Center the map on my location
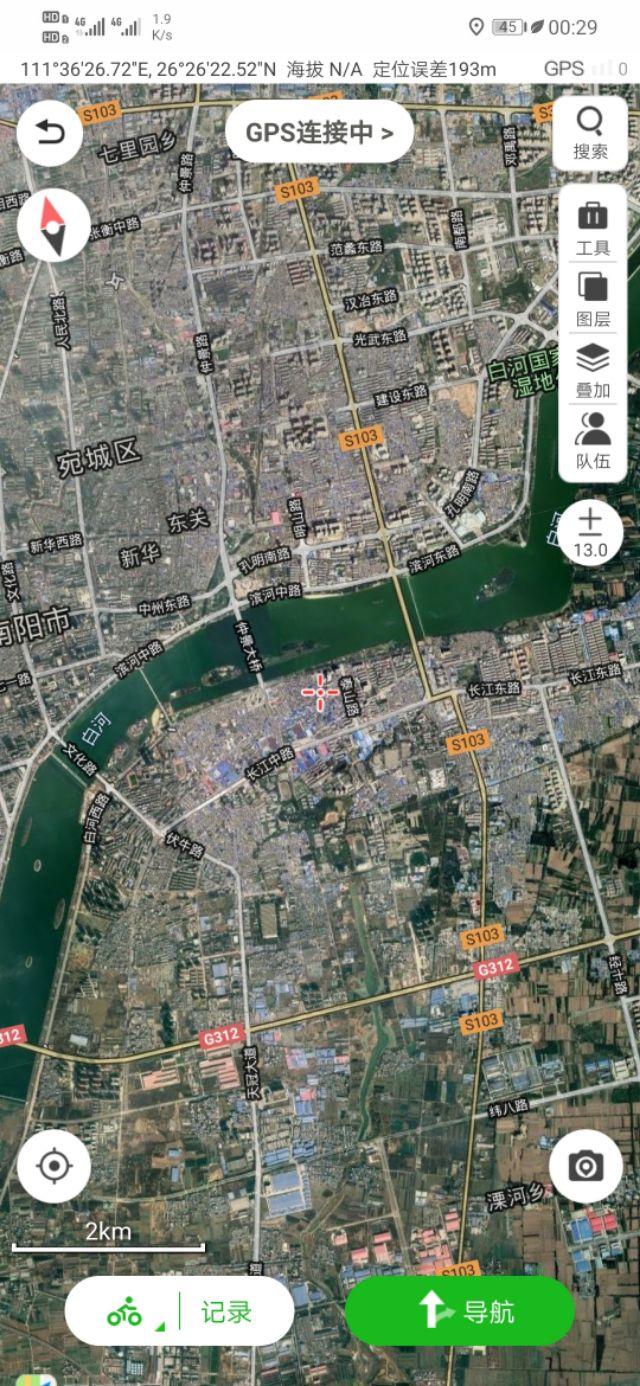This screenshot has width=640, height=1386. (x=54, y=1166)
